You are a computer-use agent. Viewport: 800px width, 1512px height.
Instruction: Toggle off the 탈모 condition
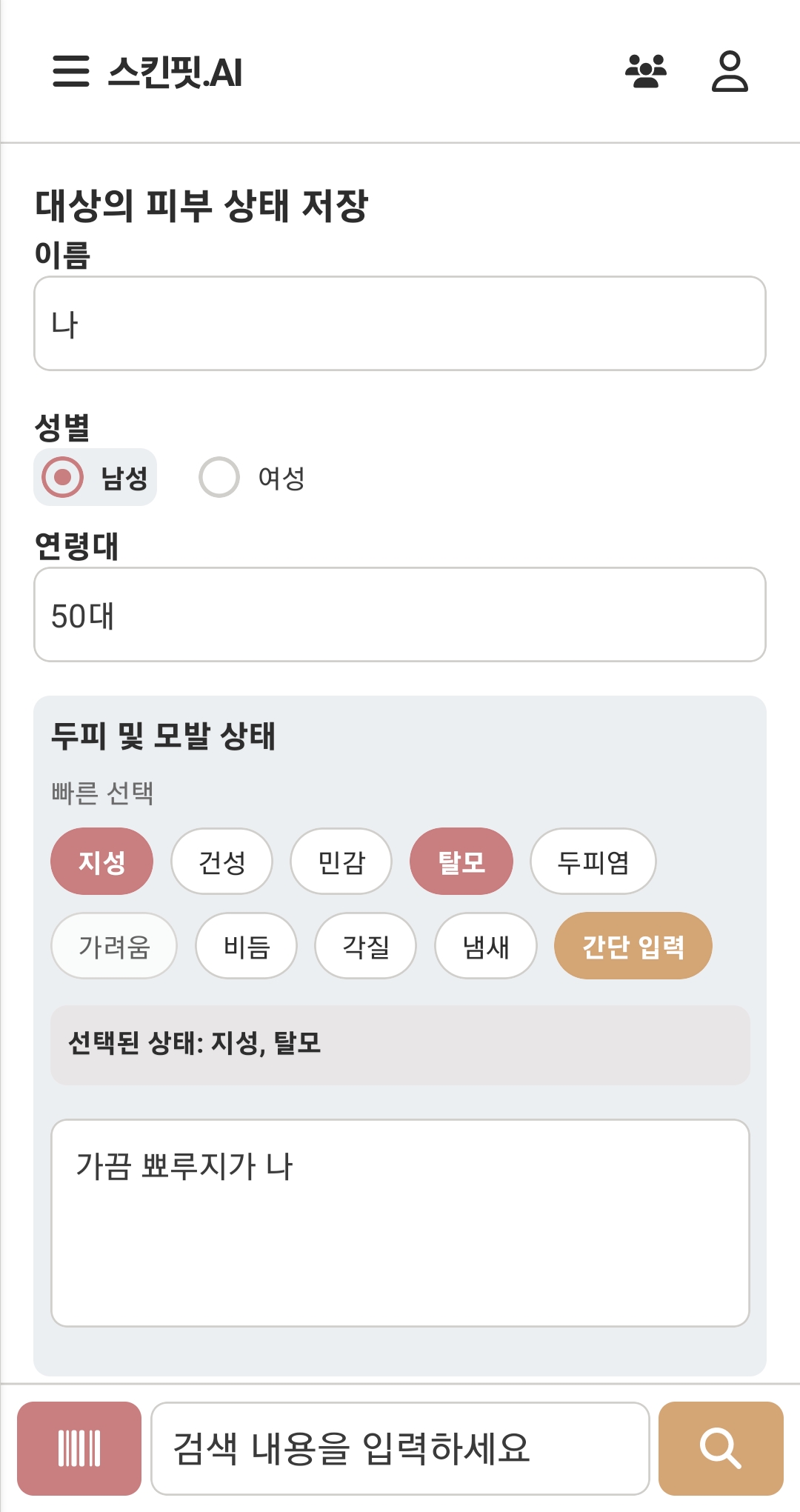coord(461,861)
